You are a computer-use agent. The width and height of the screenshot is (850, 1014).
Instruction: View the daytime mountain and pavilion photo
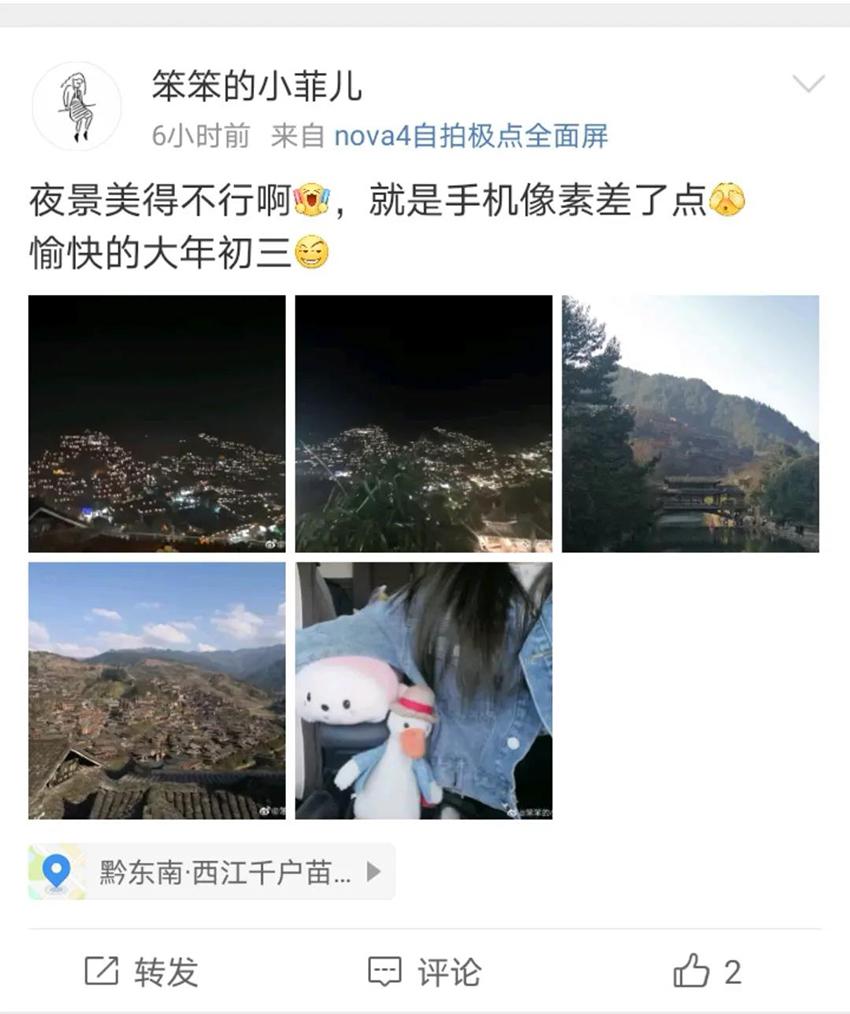click(690, 423)
